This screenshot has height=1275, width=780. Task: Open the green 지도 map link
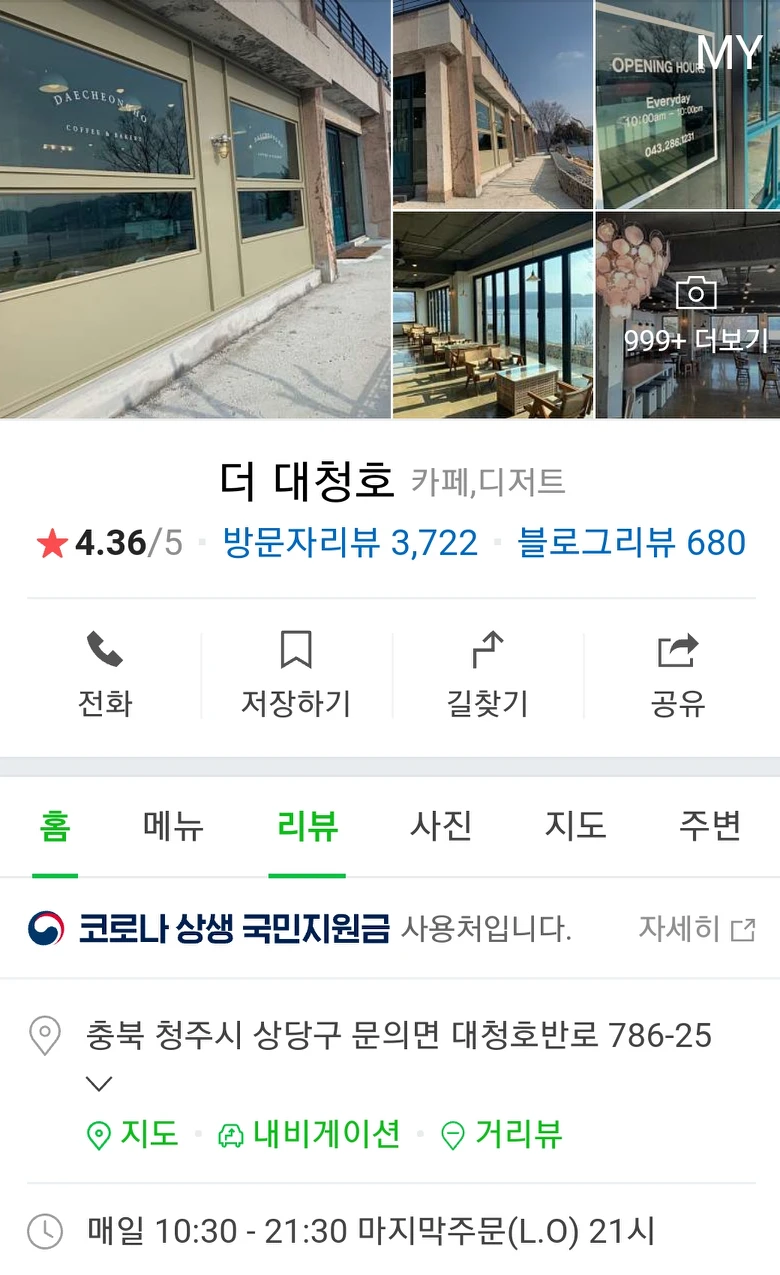tap(133, 1134)
